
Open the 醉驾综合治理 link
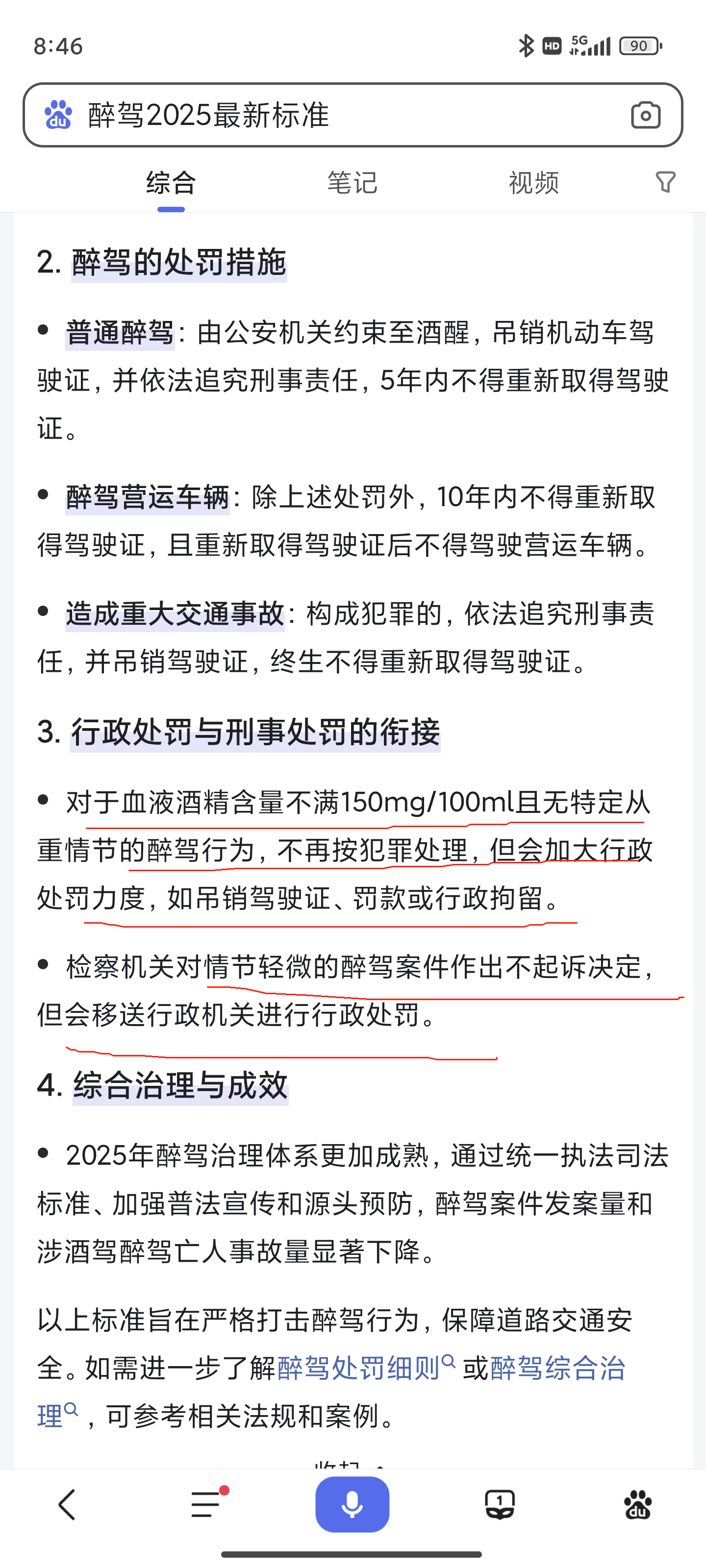coord(557,1368)
